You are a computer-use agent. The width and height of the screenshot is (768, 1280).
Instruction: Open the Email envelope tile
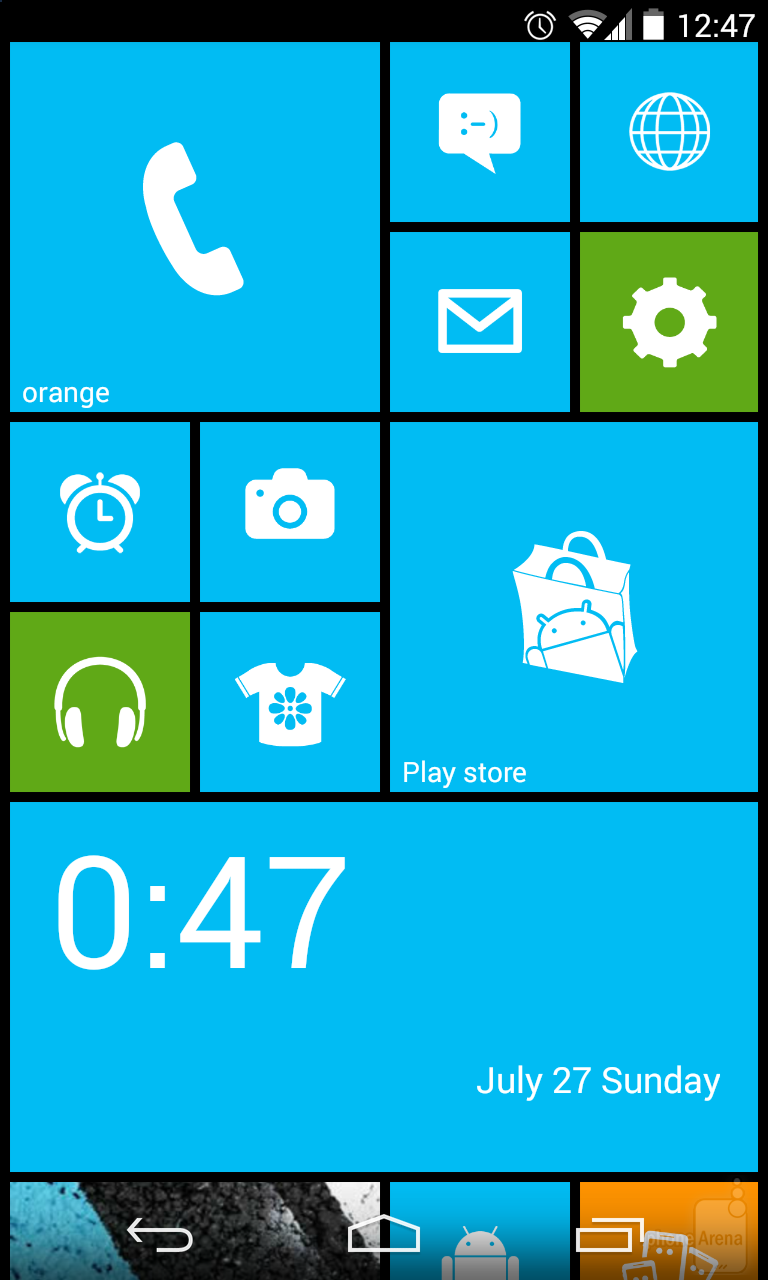(x=479, y=320)
